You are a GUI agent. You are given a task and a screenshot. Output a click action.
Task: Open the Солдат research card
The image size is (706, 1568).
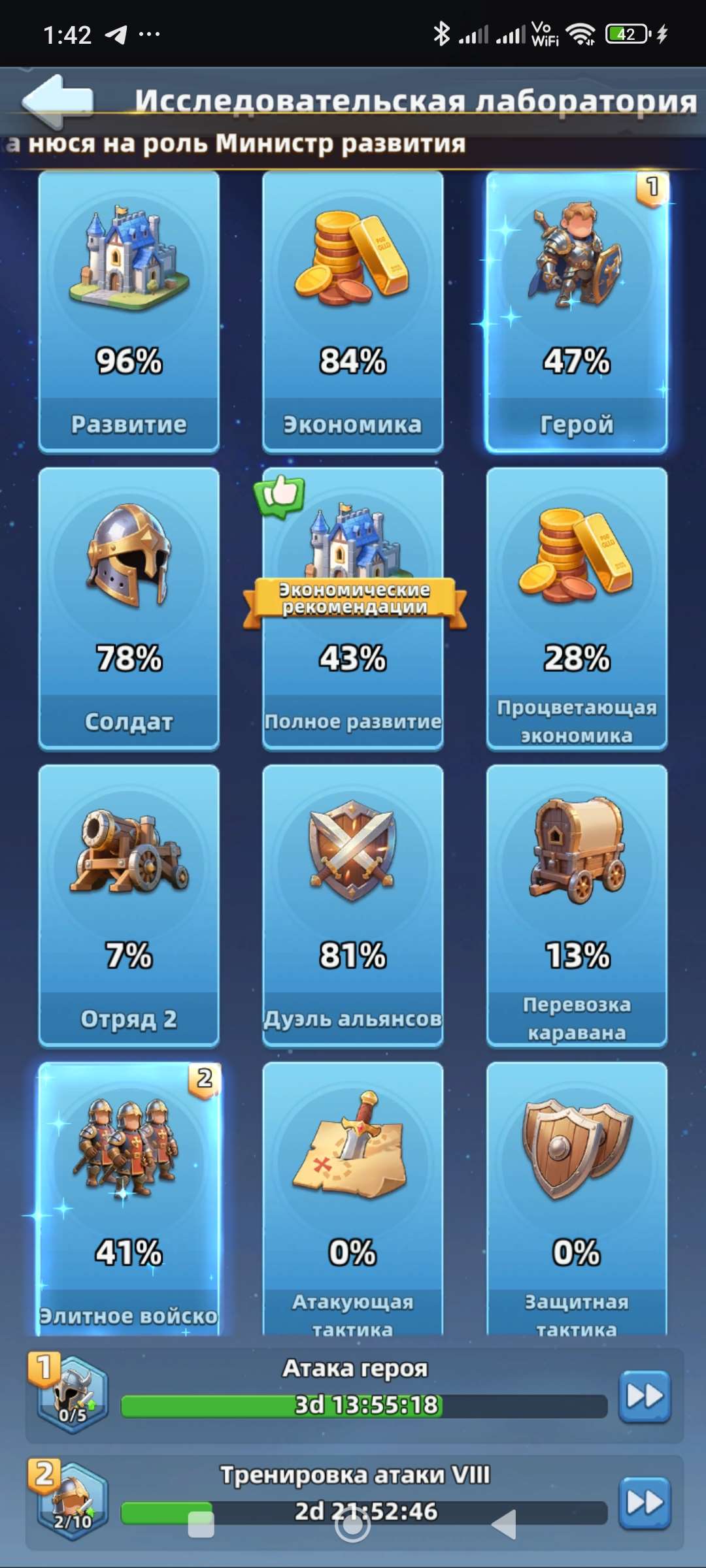129,608
